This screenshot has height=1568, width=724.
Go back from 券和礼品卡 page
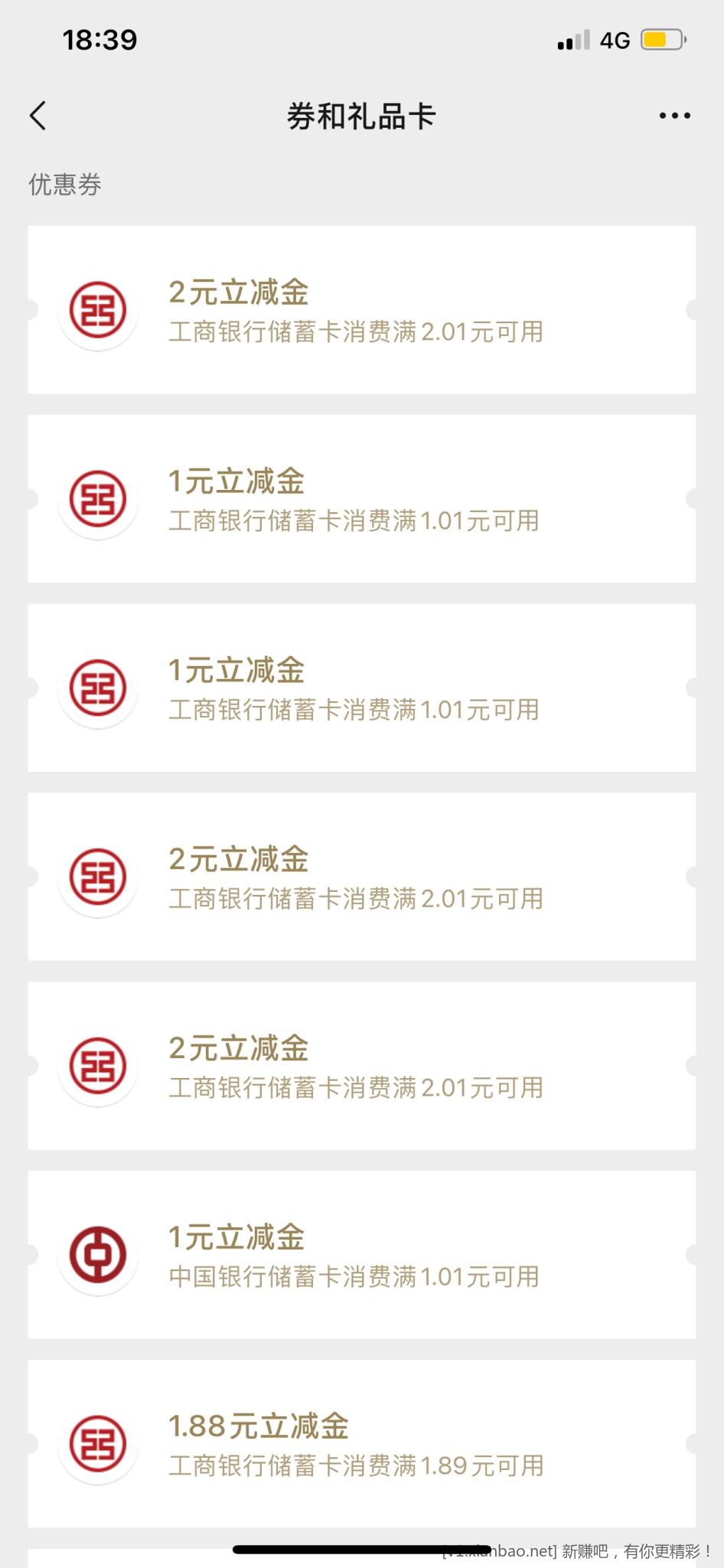pyautogui.click(x=38, y=116)
